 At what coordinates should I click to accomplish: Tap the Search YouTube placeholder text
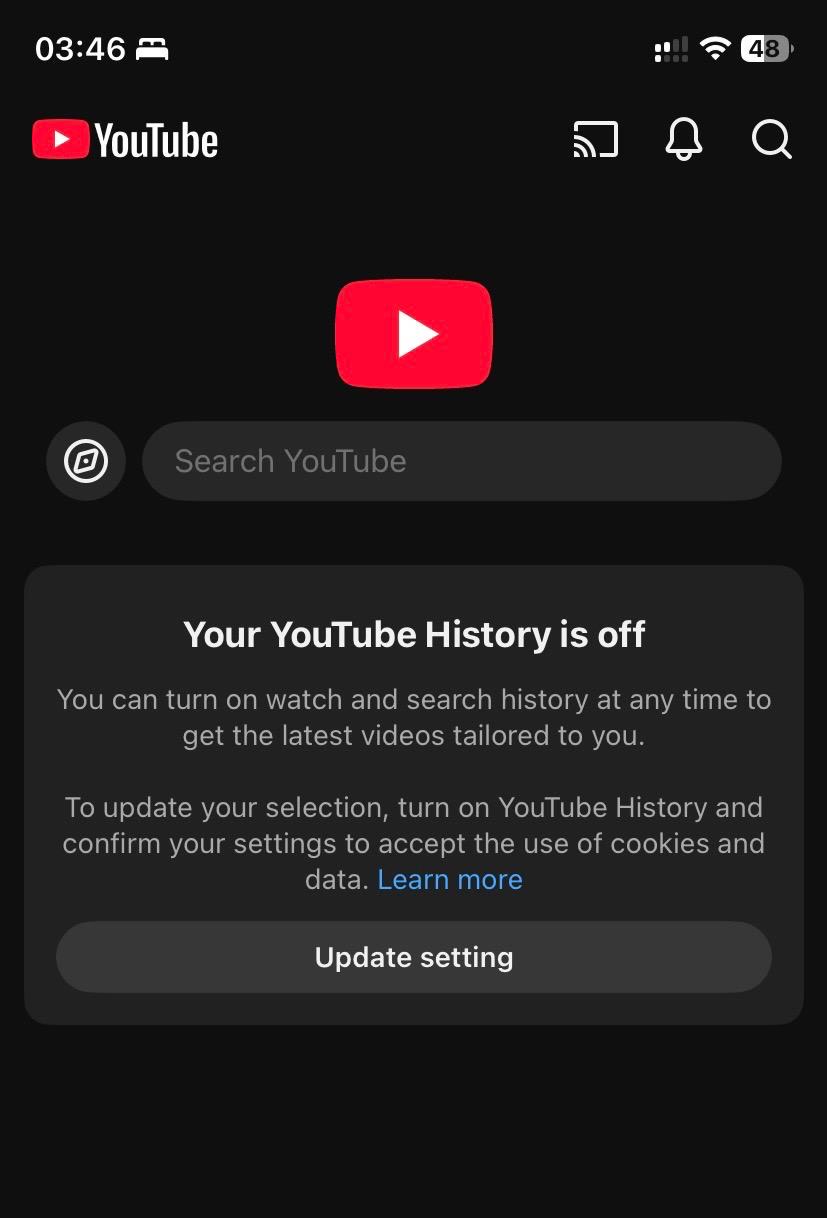coord(290,461)
